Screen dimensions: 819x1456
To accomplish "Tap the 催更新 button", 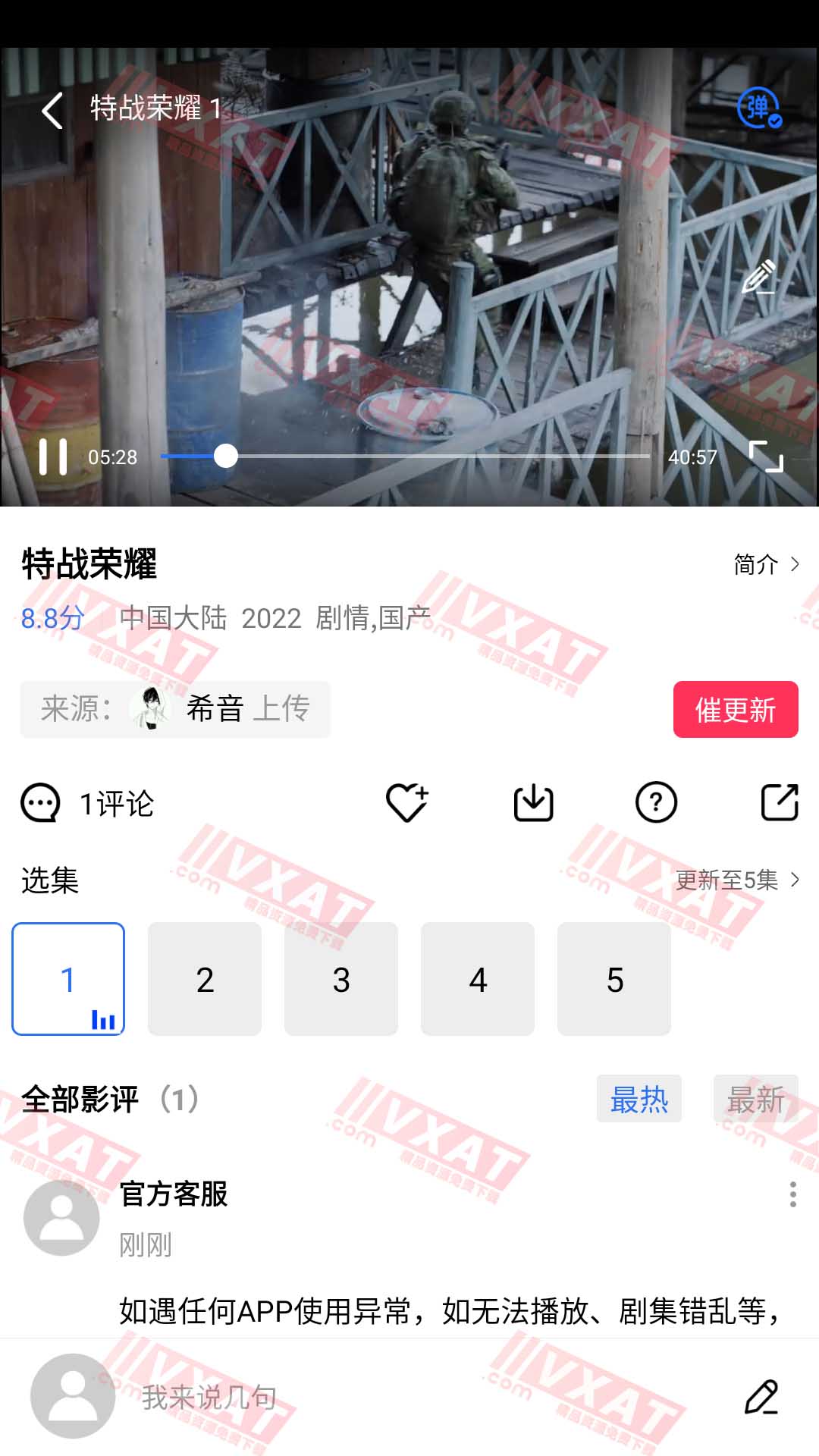I will click(735, 710).
